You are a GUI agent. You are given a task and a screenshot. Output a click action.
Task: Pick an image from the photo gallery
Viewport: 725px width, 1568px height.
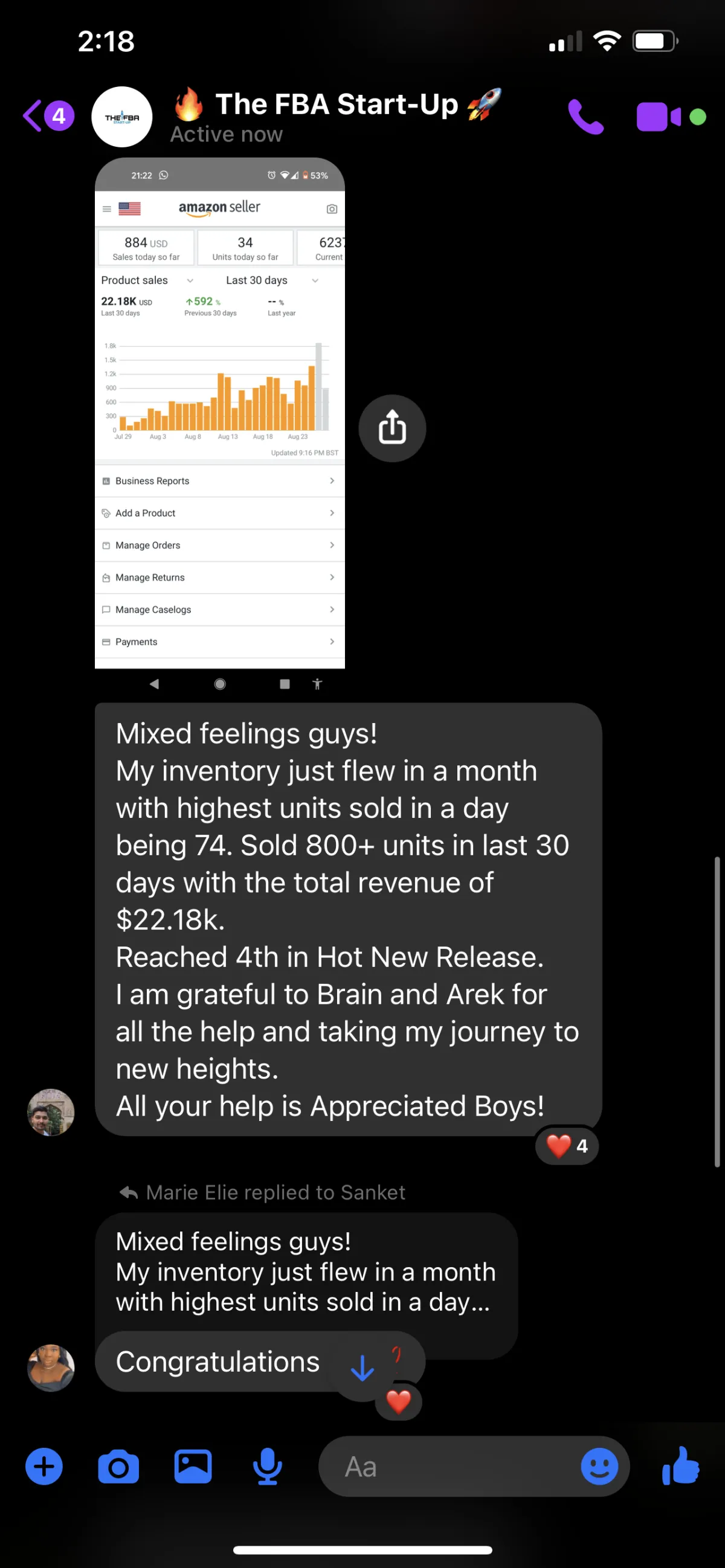[x=193, y=1467]
